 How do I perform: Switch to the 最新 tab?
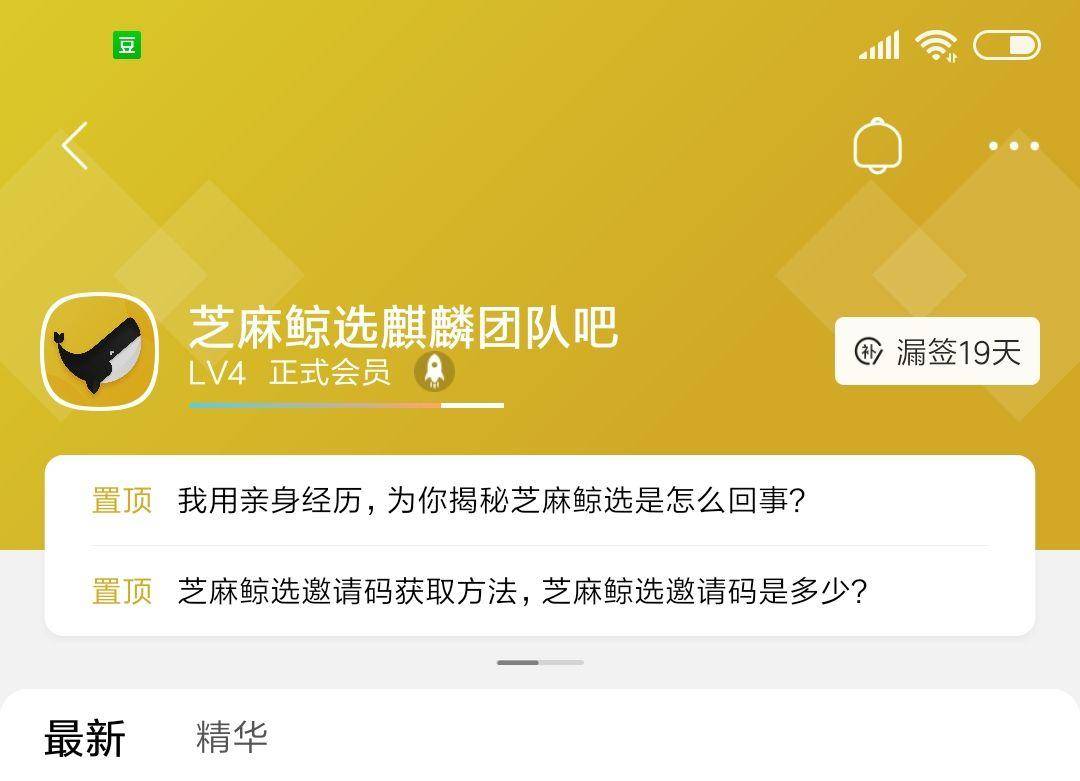[x=85, y=739]
